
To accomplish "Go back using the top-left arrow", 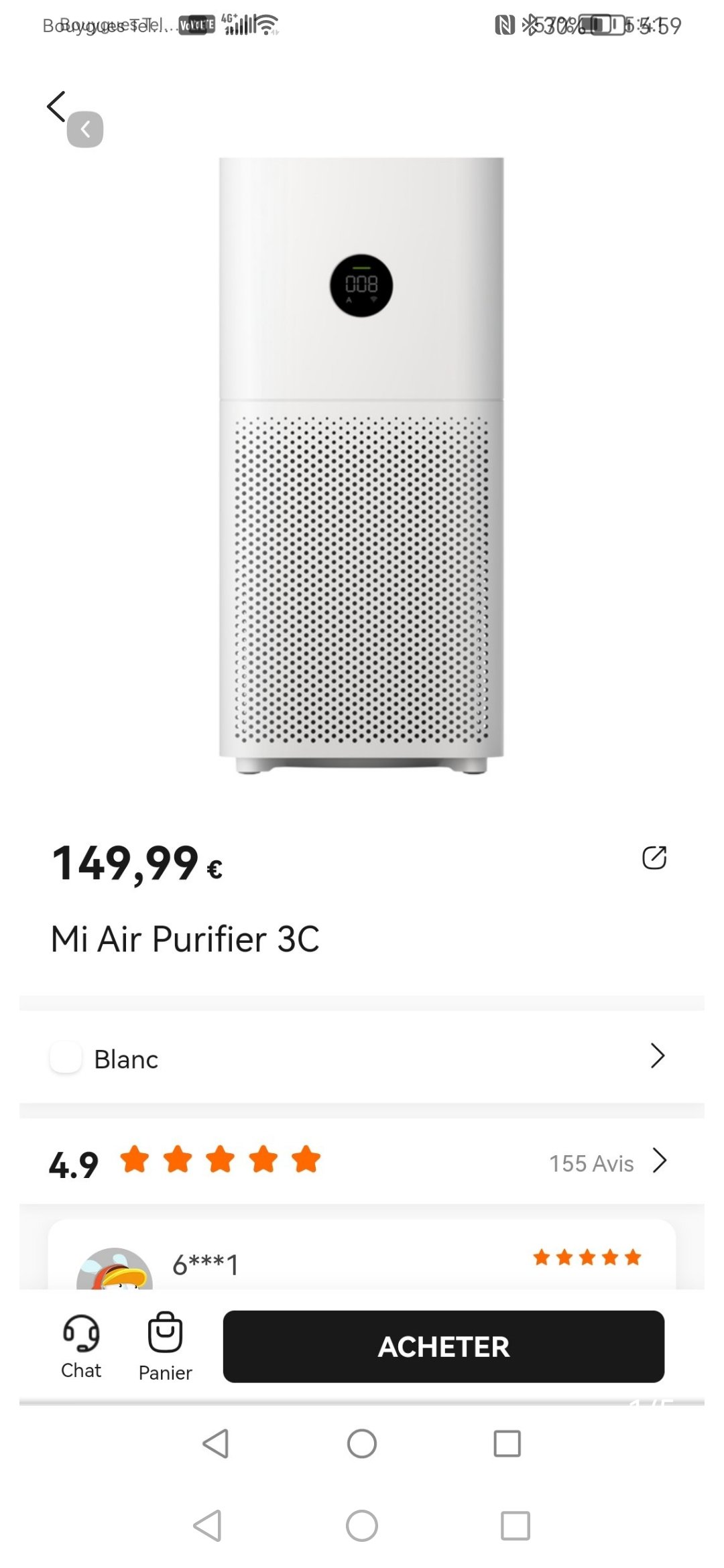I will click(57, 107).
